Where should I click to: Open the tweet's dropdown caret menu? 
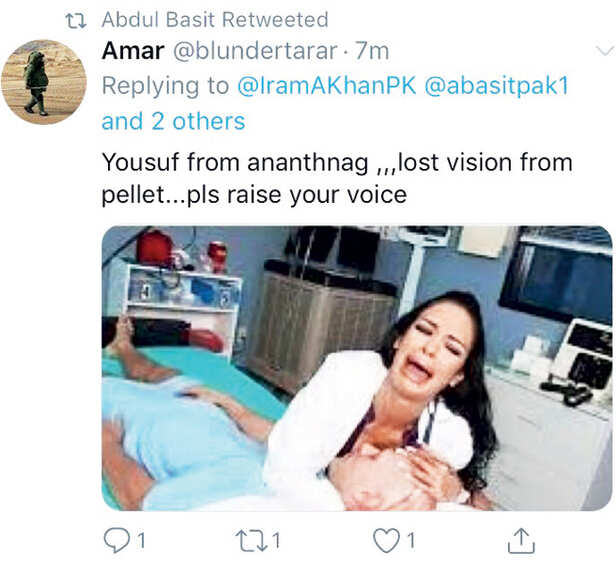603,50
